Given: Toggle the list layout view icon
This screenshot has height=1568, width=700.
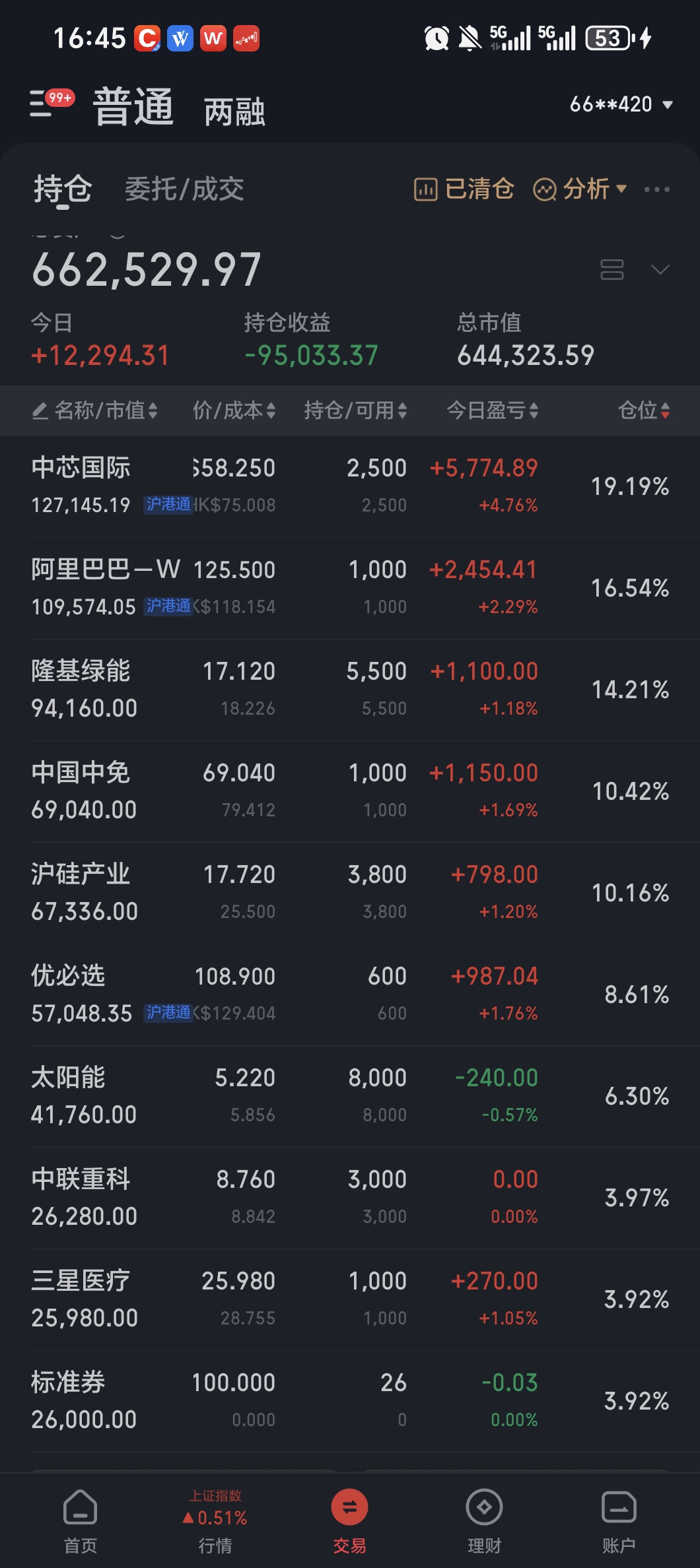Looking at the screenshot, I should coord(612,269).
